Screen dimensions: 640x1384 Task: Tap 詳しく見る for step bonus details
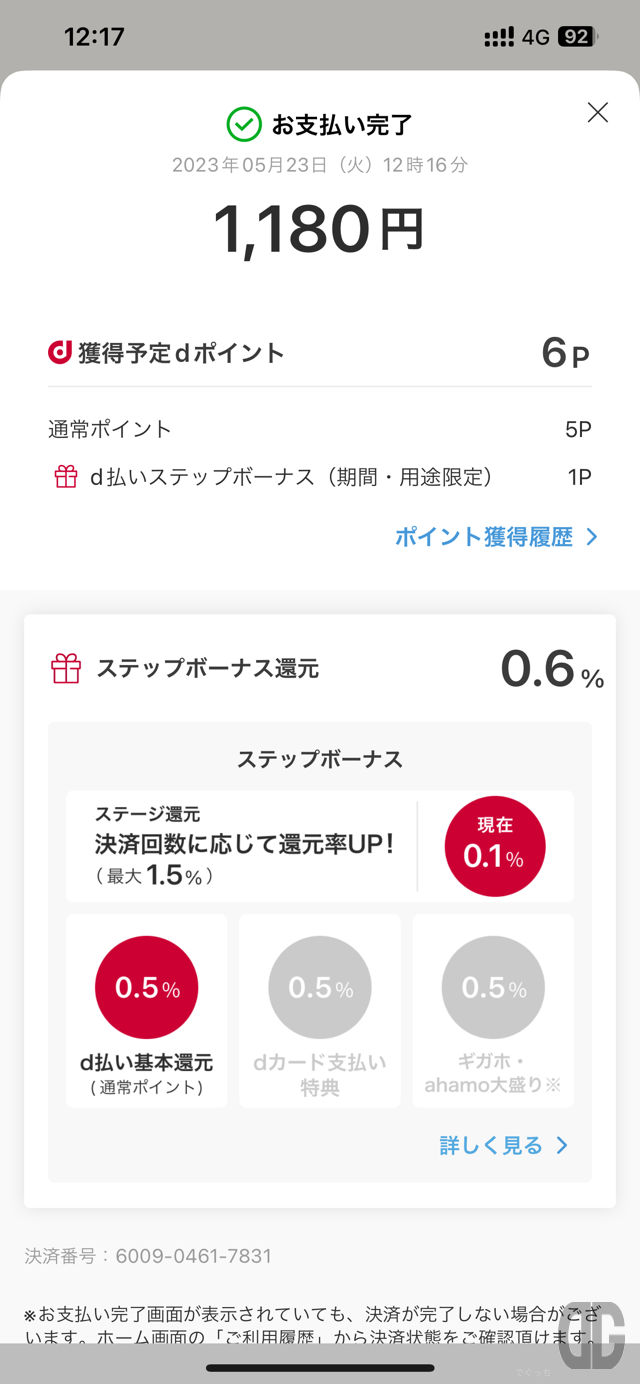(504, 1145)
